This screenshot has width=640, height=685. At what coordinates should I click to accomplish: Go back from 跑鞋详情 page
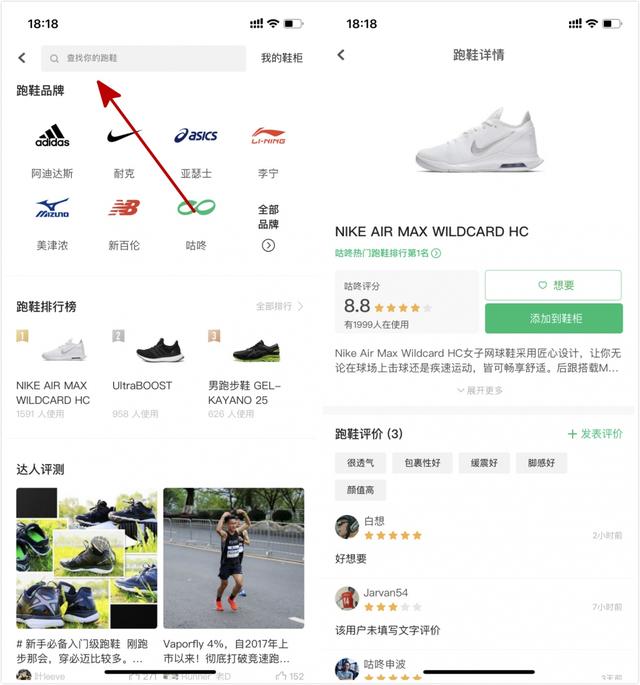(341, 55)
